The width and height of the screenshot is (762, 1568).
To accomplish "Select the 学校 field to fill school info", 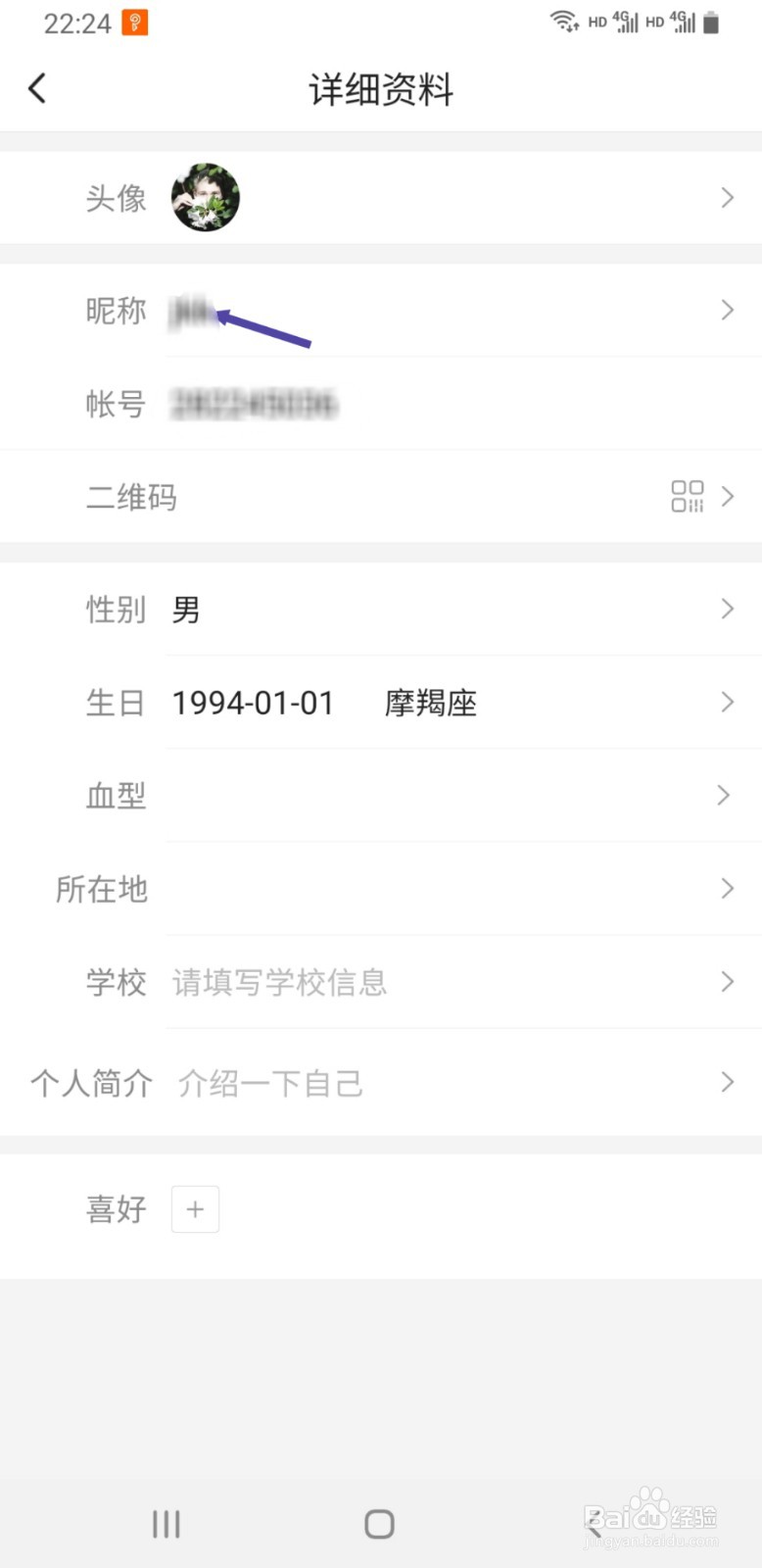I will click(278, 982).
